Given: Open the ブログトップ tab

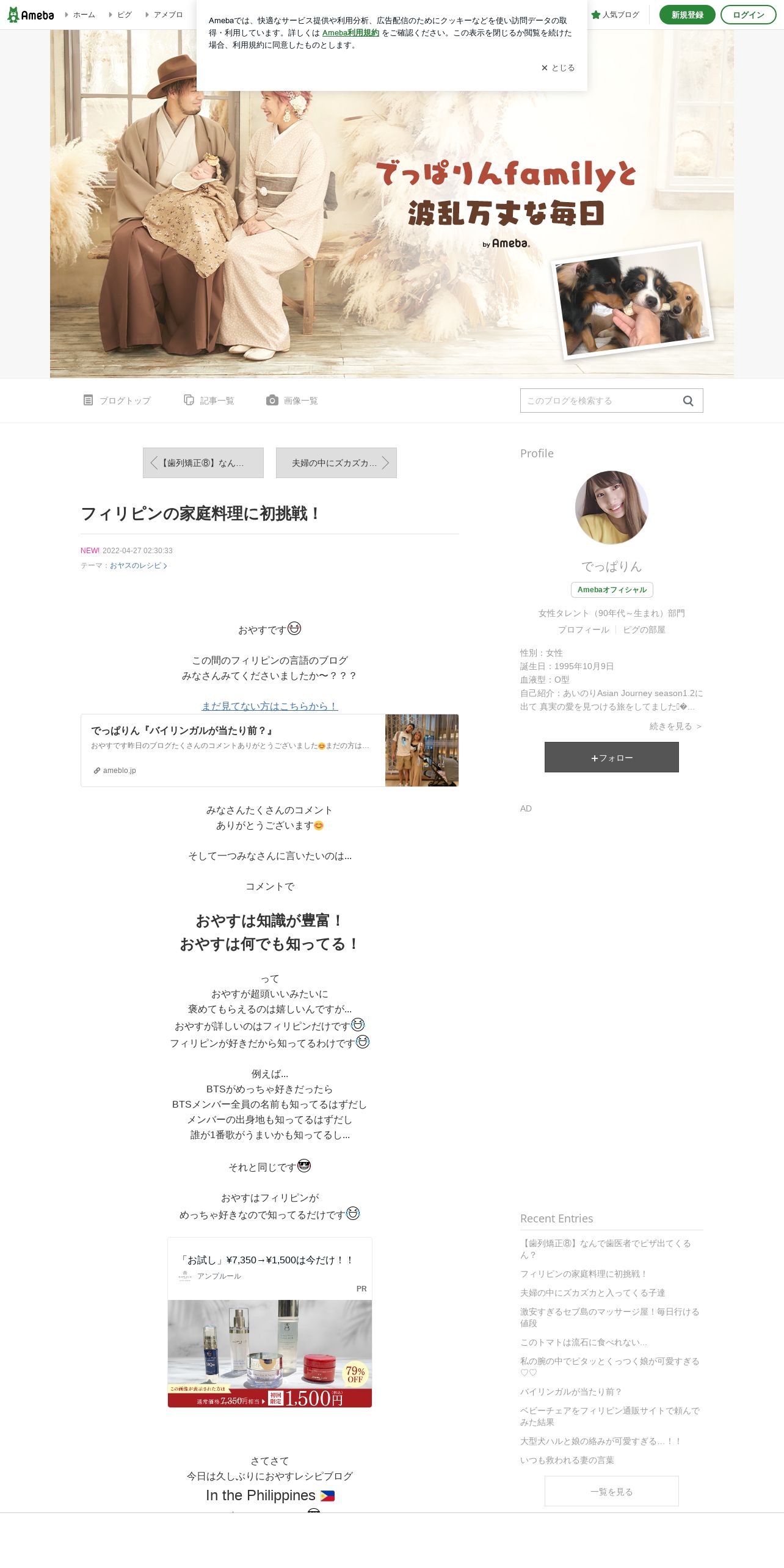Looking at the screenshot, I should pos(117,401).
